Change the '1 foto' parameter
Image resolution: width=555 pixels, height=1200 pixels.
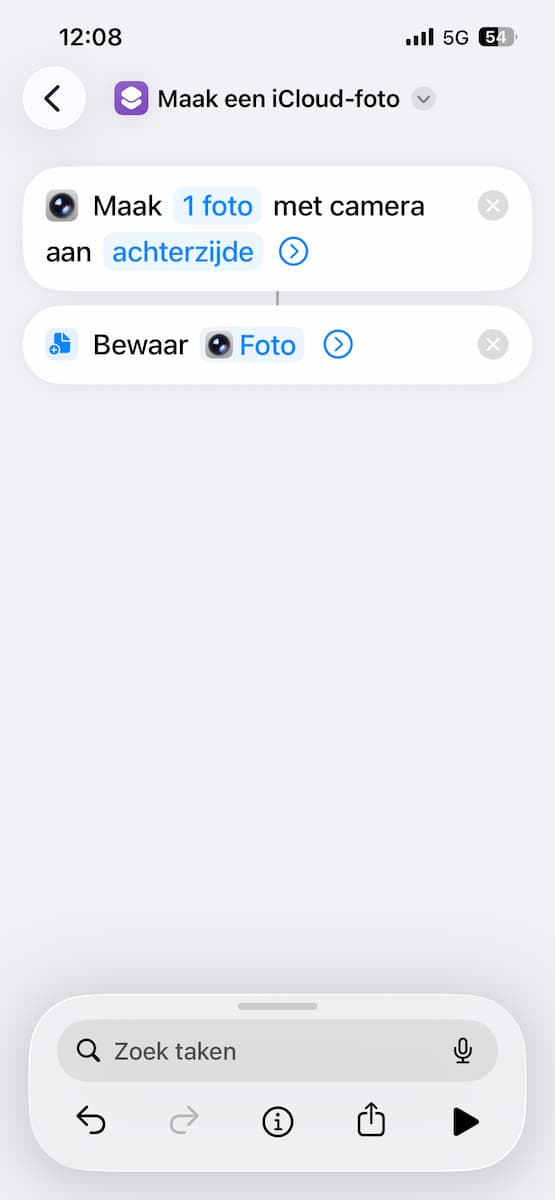click(x=217, y=206)
